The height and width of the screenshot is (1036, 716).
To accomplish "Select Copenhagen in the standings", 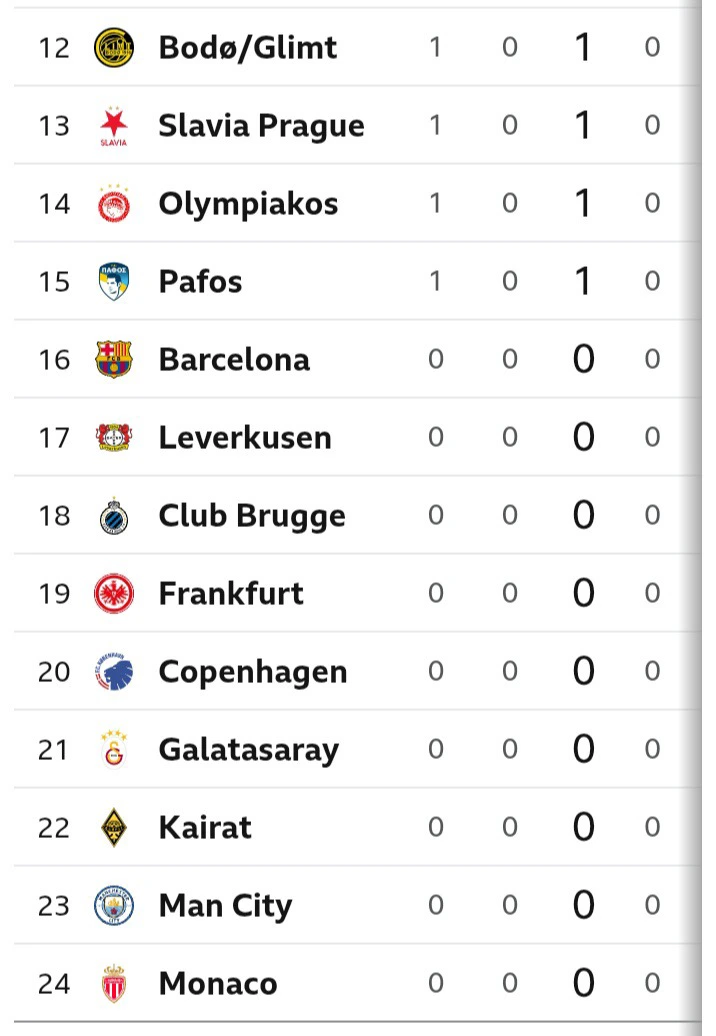I will [252, 671].
